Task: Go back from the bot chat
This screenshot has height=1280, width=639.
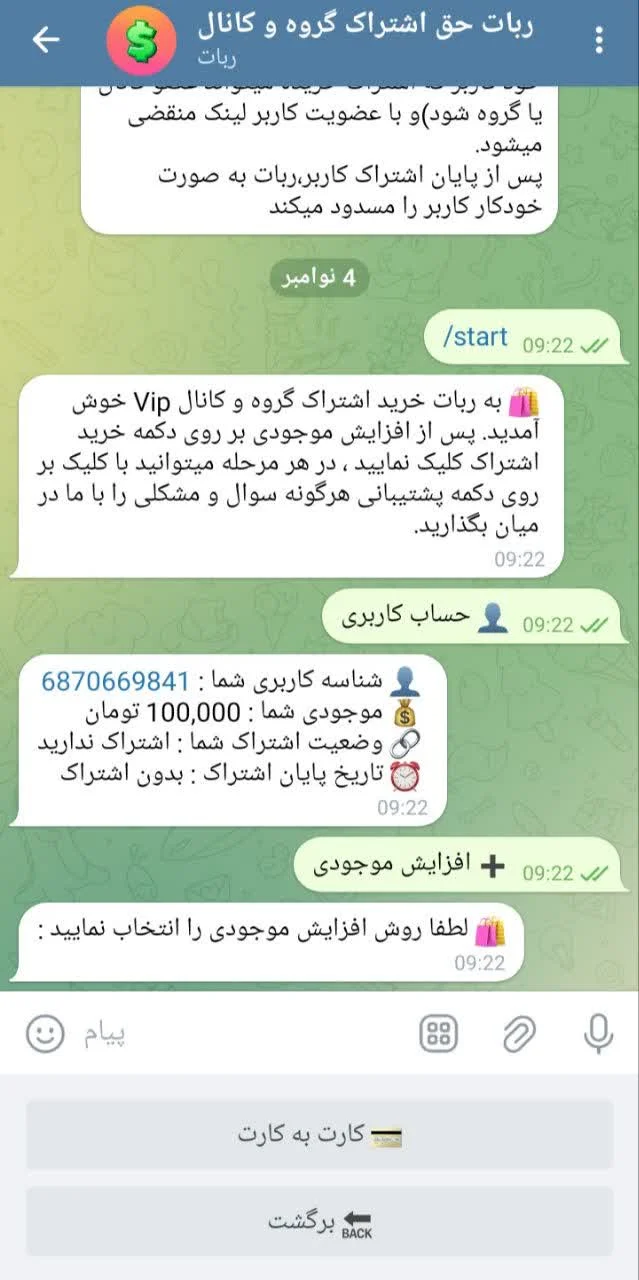Action: click(46, 40)
